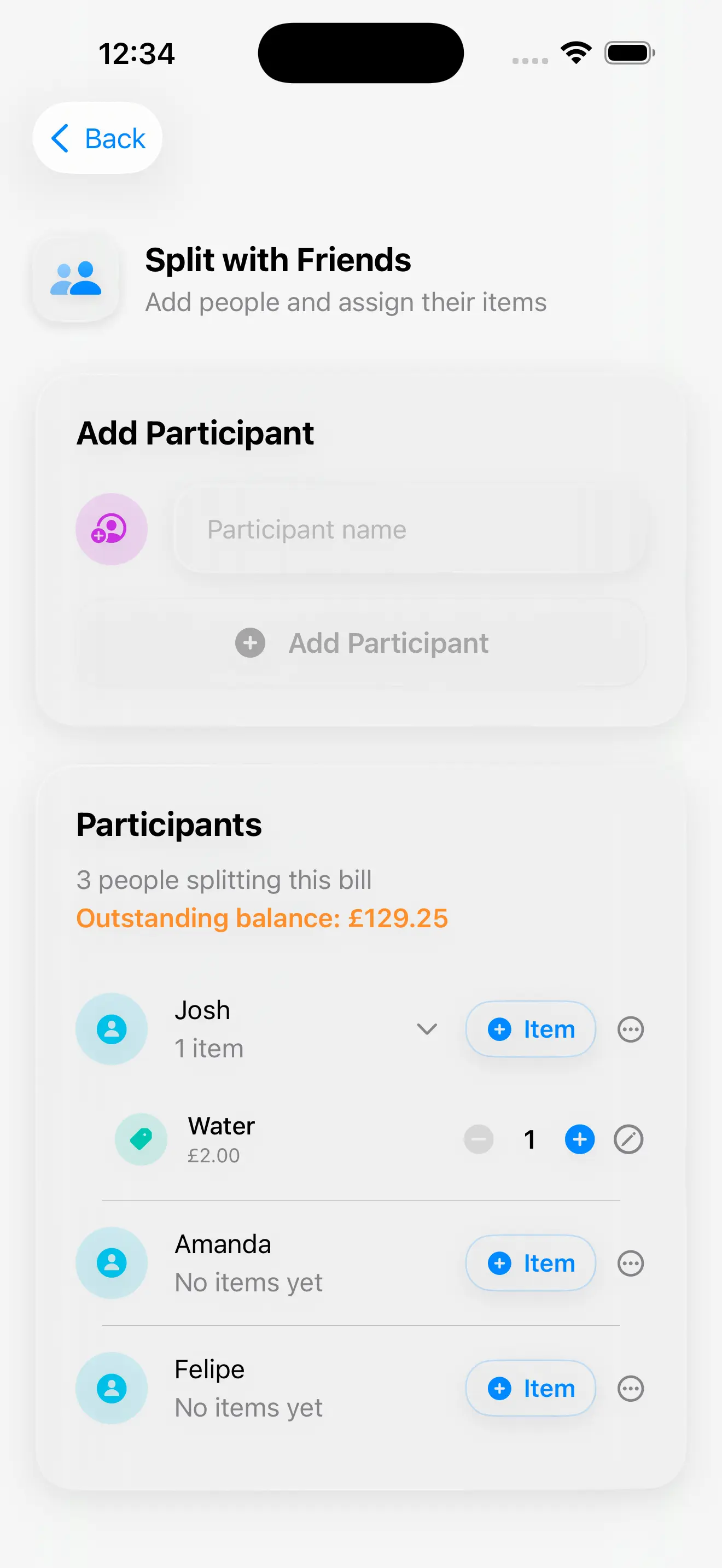Add an Item for Felipe

(529, 1389)
